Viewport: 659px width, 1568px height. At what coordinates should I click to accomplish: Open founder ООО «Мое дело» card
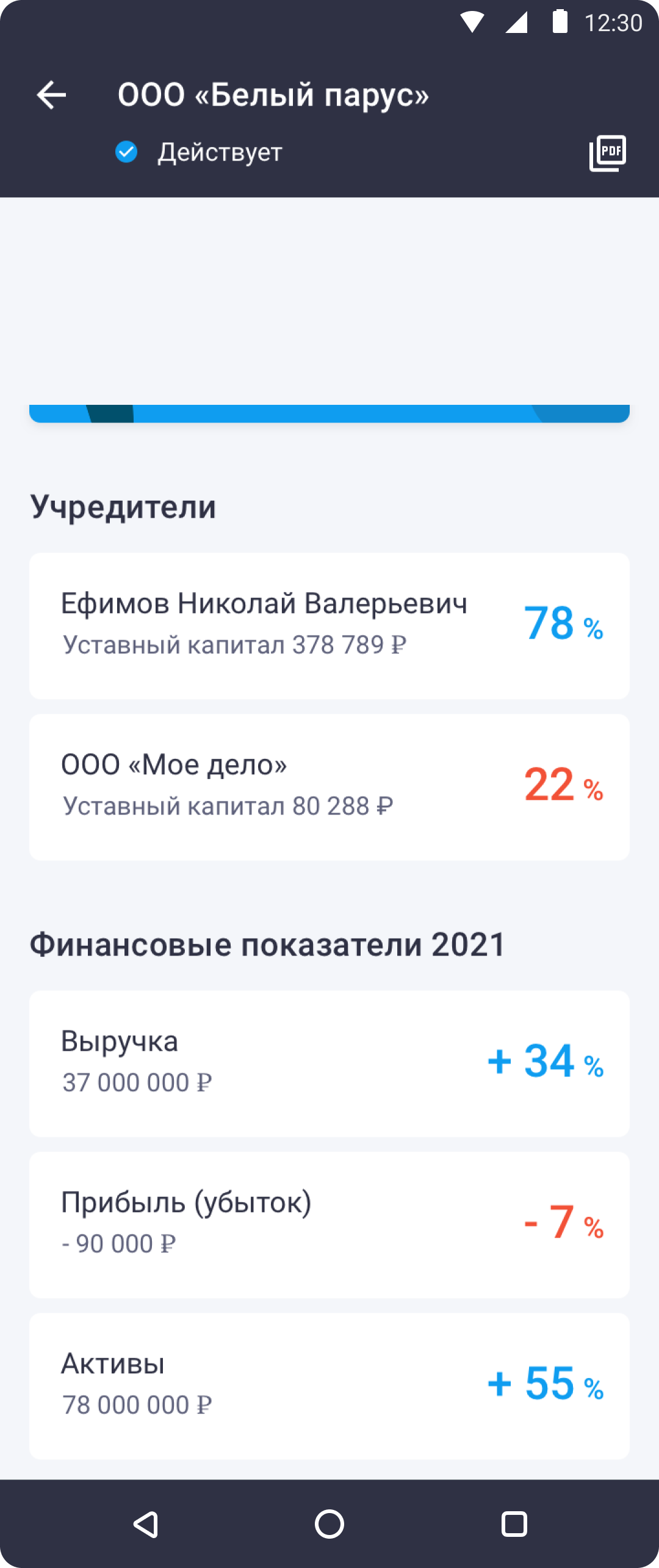pos(329,787)
